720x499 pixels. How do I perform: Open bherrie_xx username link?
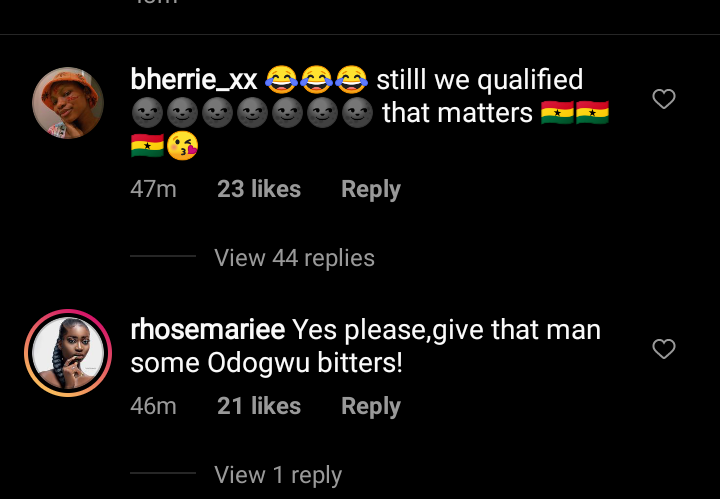[194, 80]
